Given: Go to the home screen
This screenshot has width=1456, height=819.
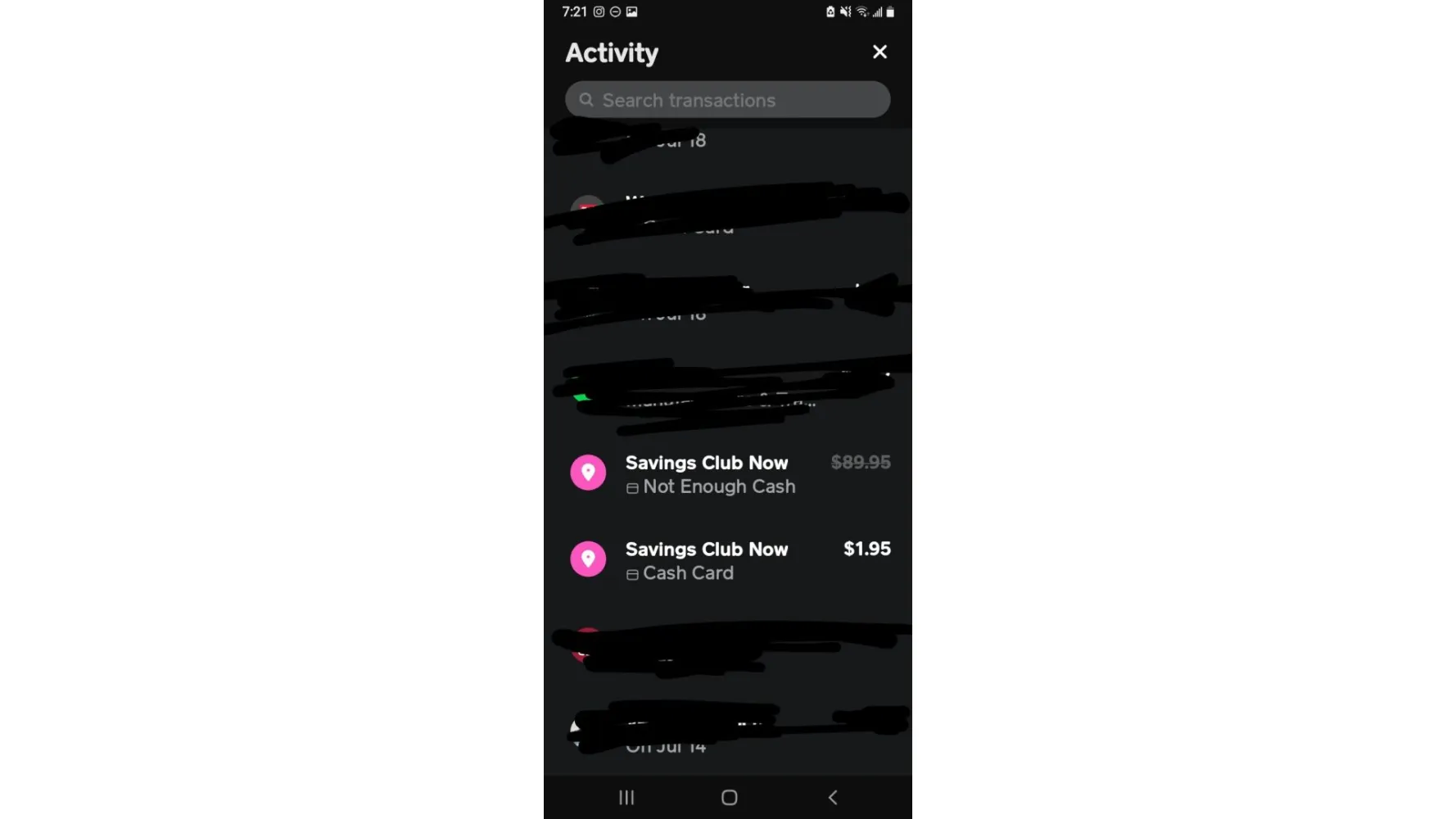Looking at the screenshot, I should tap(729, 797).
